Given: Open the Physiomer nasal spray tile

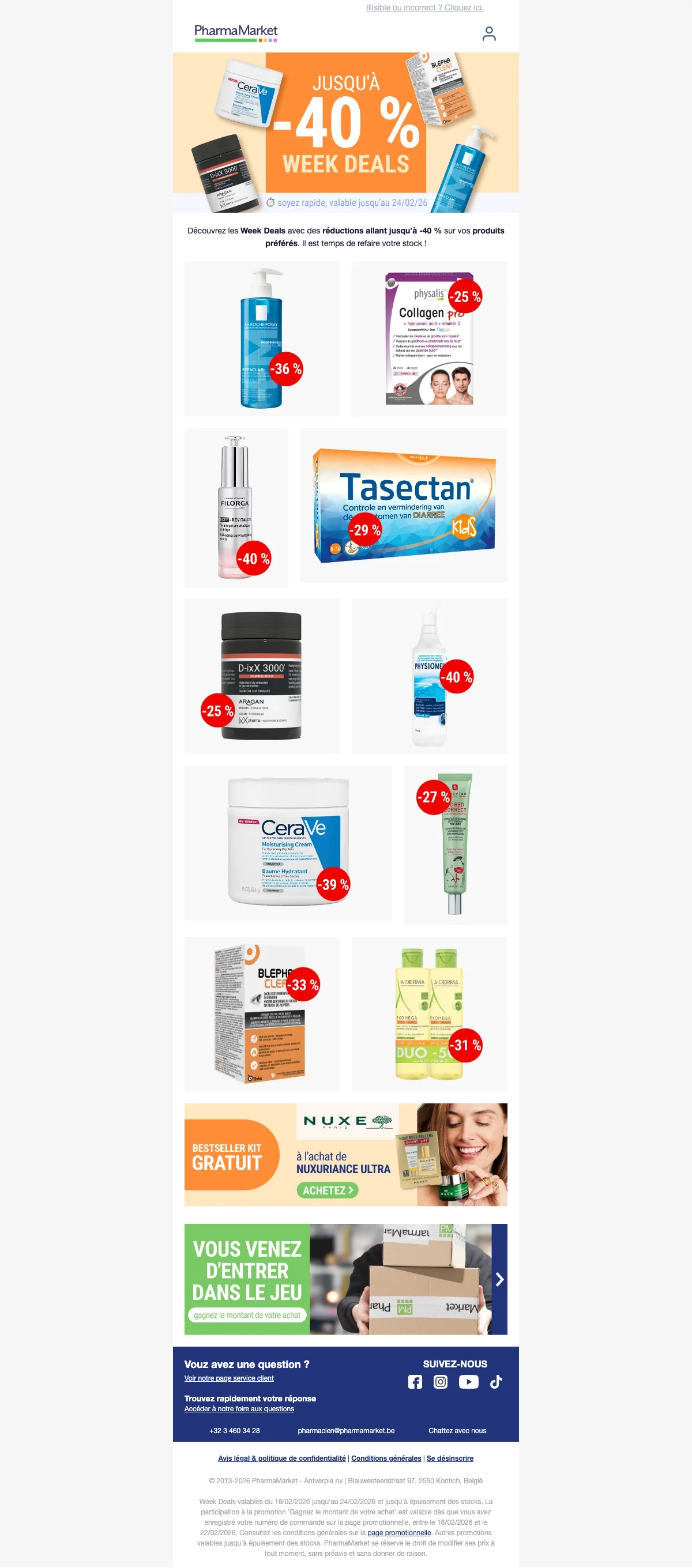Looking at the screenshot, I should (429, 676).
